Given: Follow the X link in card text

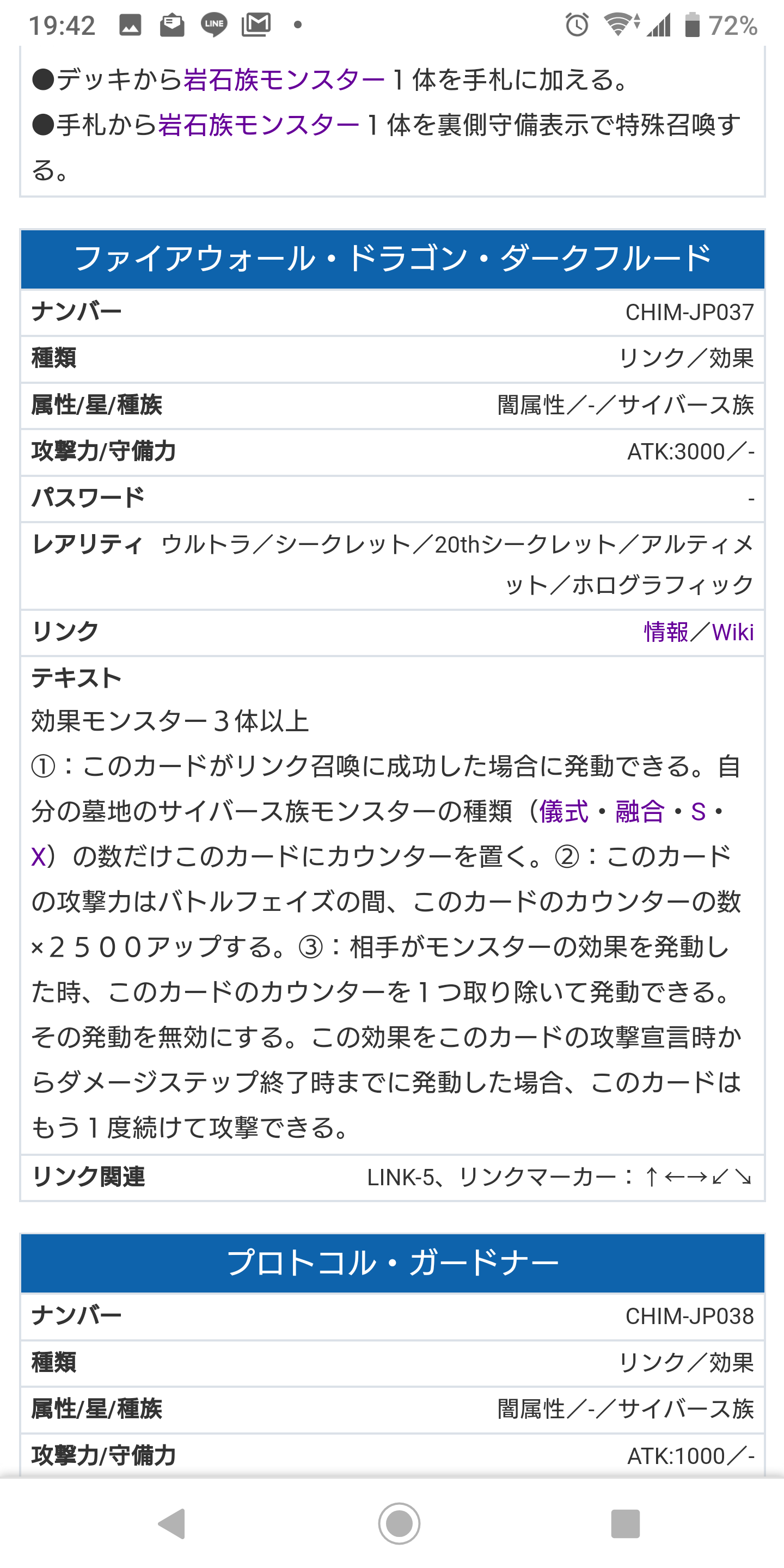Looking at the screenshot, I should (38, 856).
